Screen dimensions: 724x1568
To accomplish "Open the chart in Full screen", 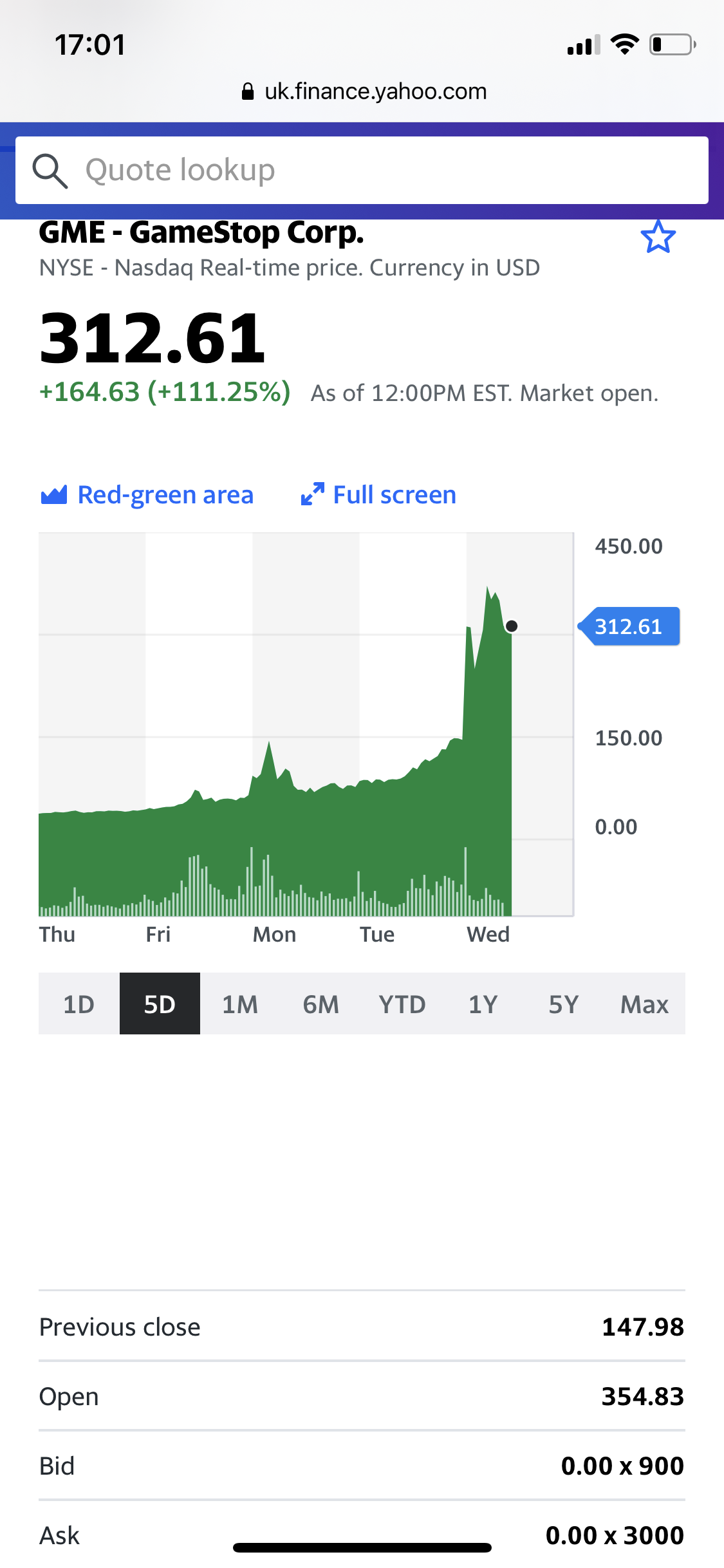I will tap(378, 495).
